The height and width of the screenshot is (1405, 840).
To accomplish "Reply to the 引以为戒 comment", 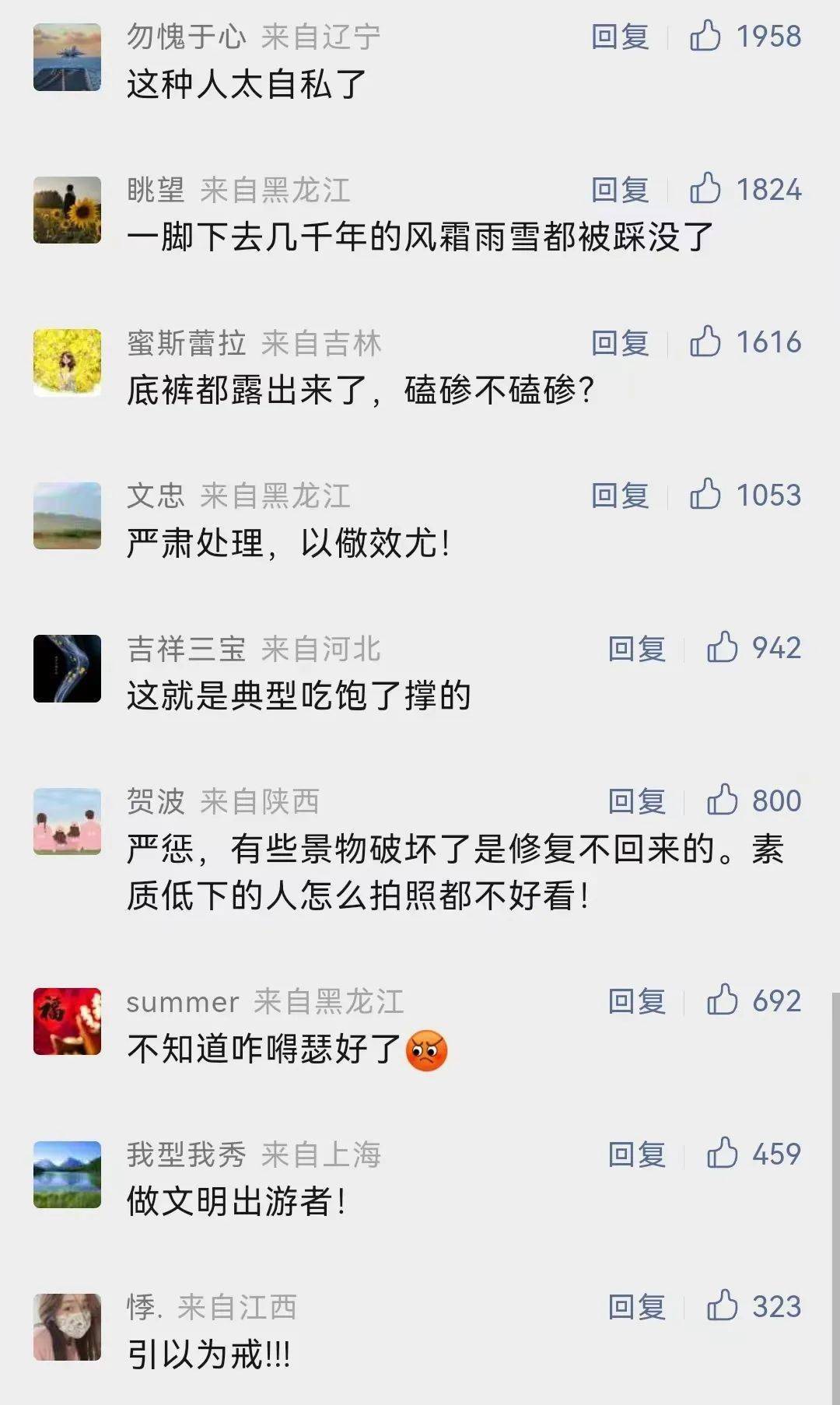I will pyautogui.click(x=637, y=1307).
